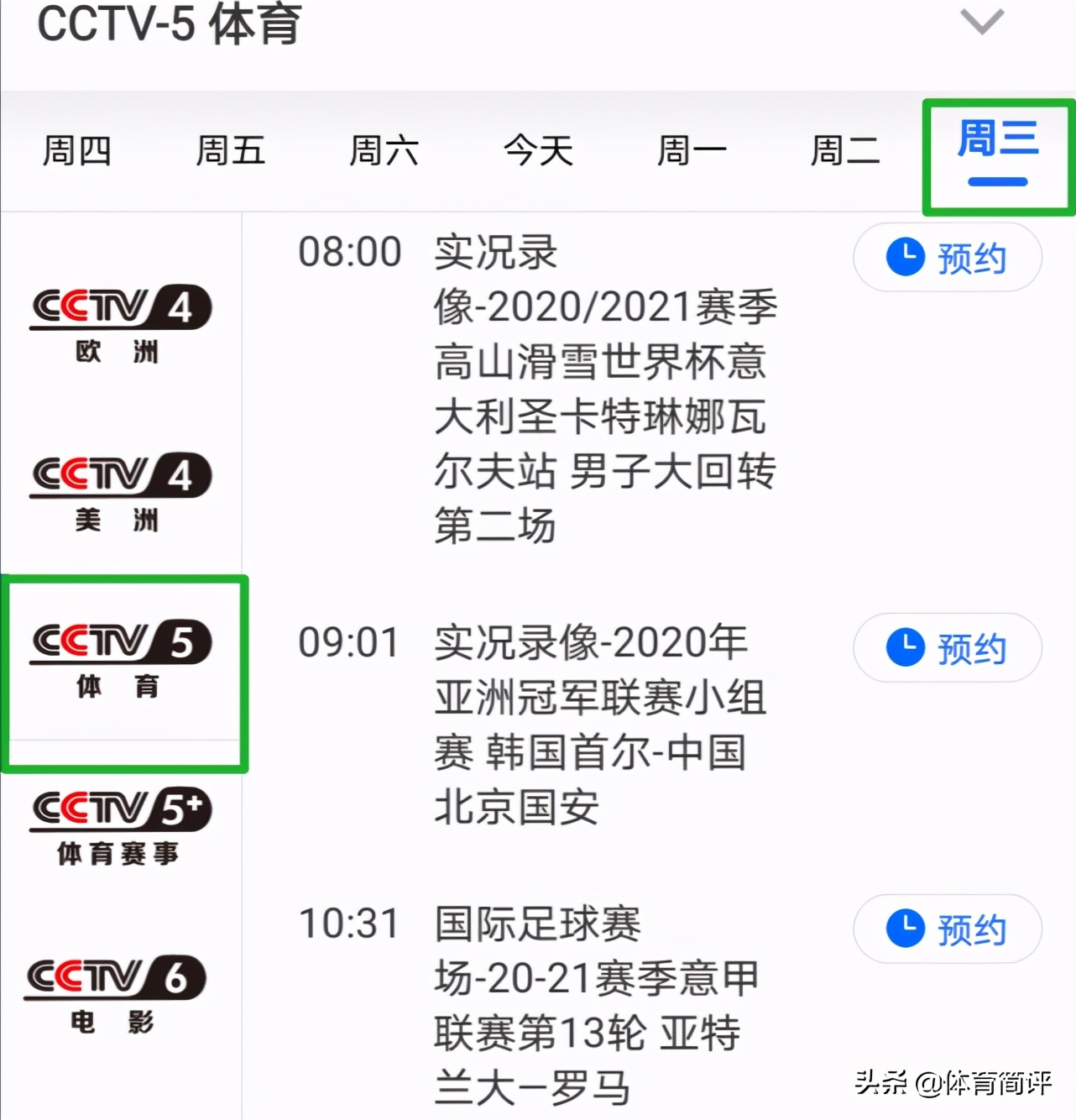This screenshot has width=1076, height=1120.
Task: Click the clock icon beside 10:31 预约
Action: (x=906, y=929)
